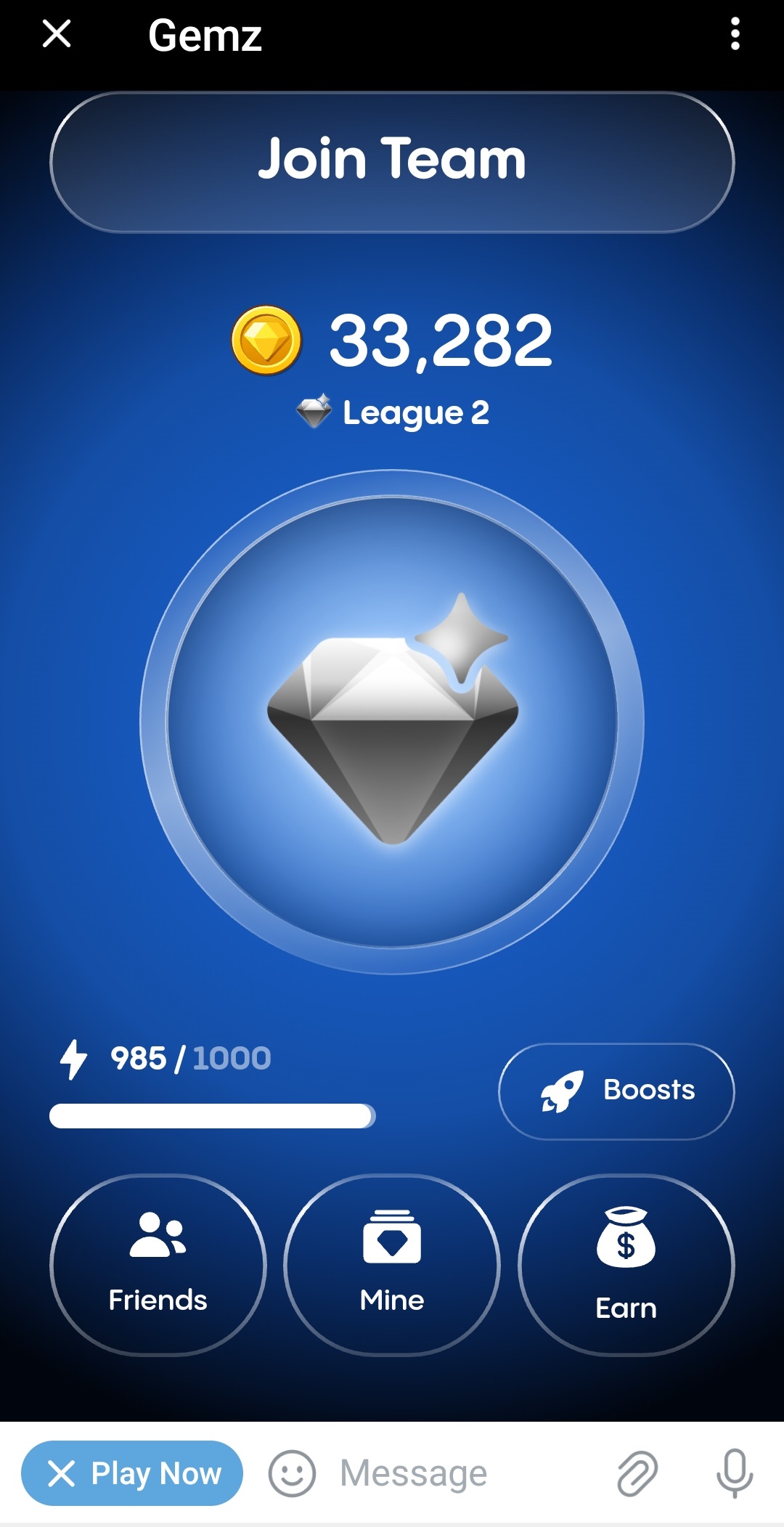This screenshot has height=1527, width=784.
Task: Open the three-dot overflow menu
Action: (x=735, y=34)
